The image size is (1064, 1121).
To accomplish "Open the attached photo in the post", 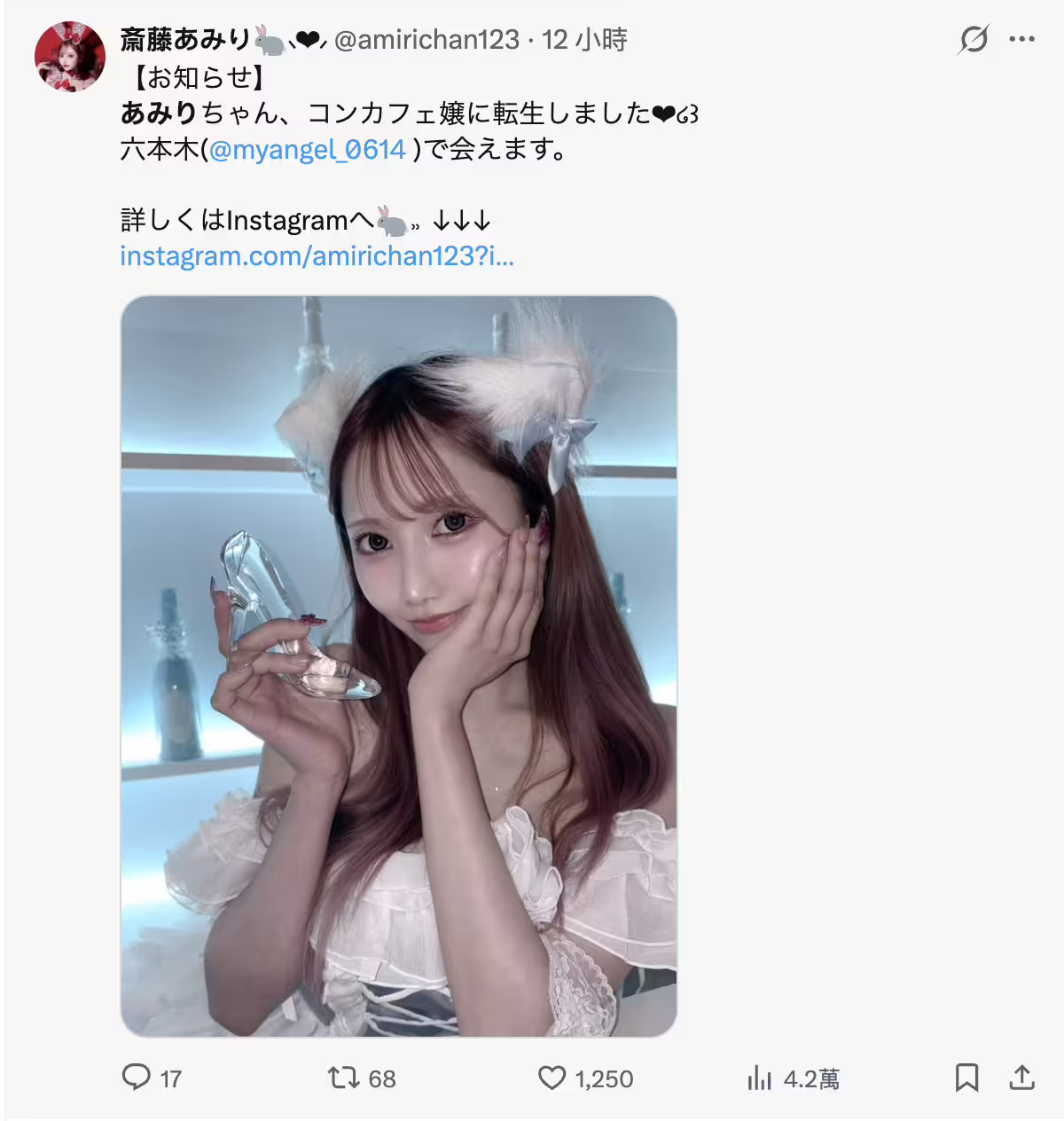I will tap(398, 665).
